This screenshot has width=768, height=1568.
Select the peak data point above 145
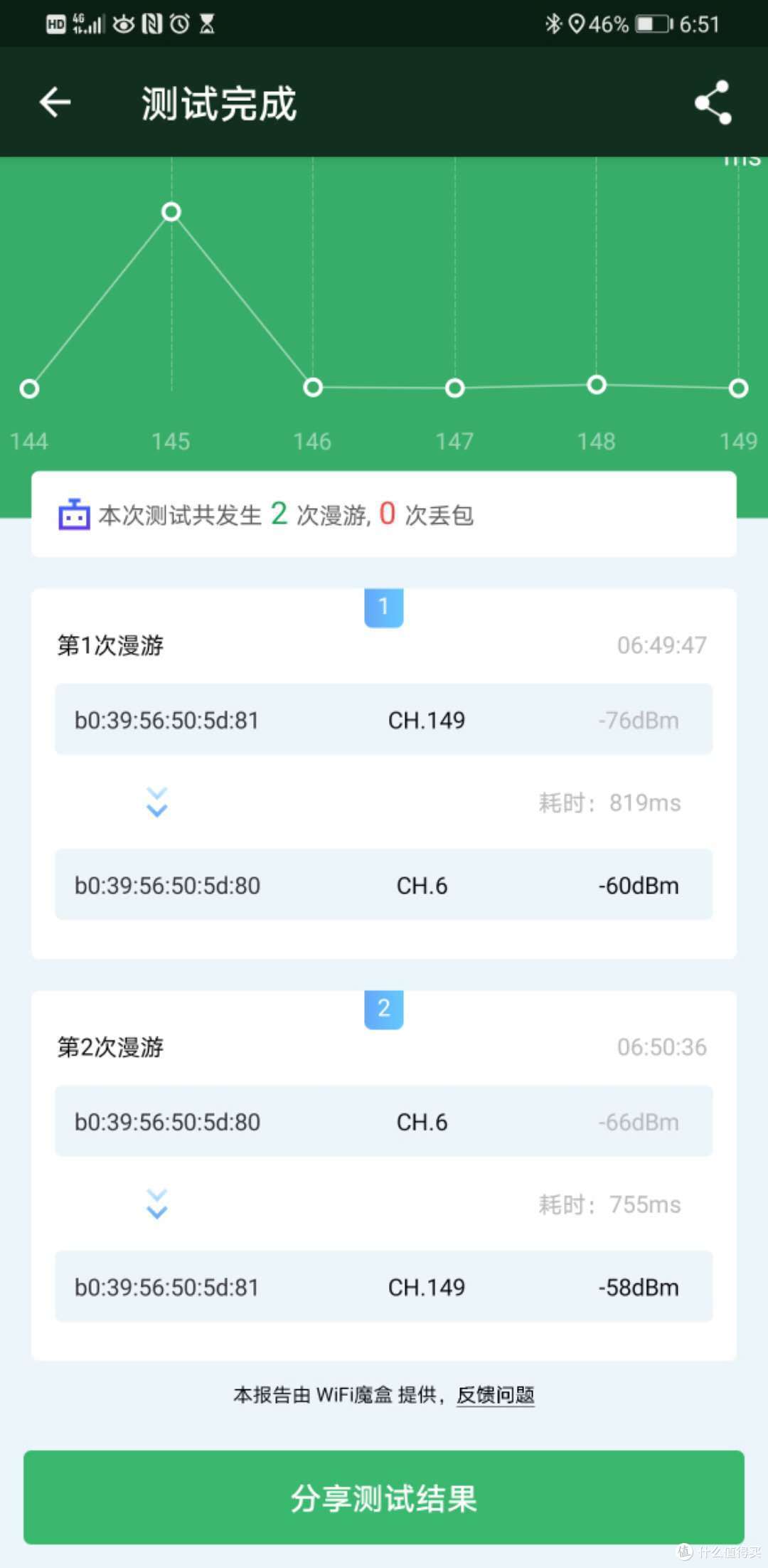pos(171,211)
